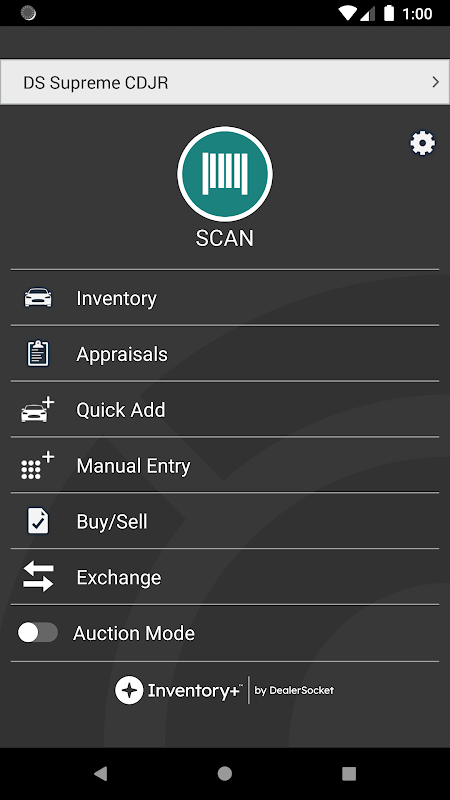Open the Inventory menu item

pos(224,298)
